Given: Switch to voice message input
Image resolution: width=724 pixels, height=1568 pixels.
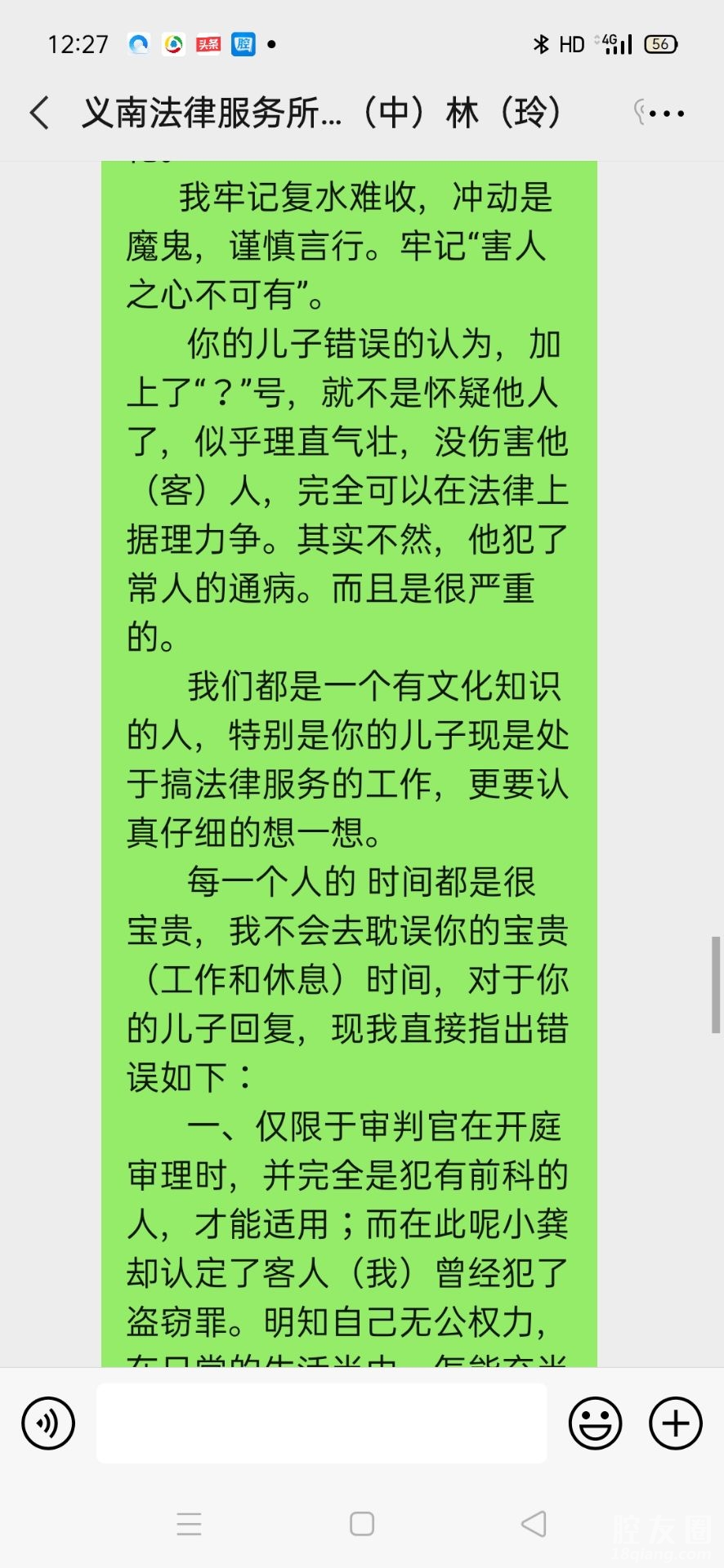Looking at the screenshot, I should (x=48, y=1423).
